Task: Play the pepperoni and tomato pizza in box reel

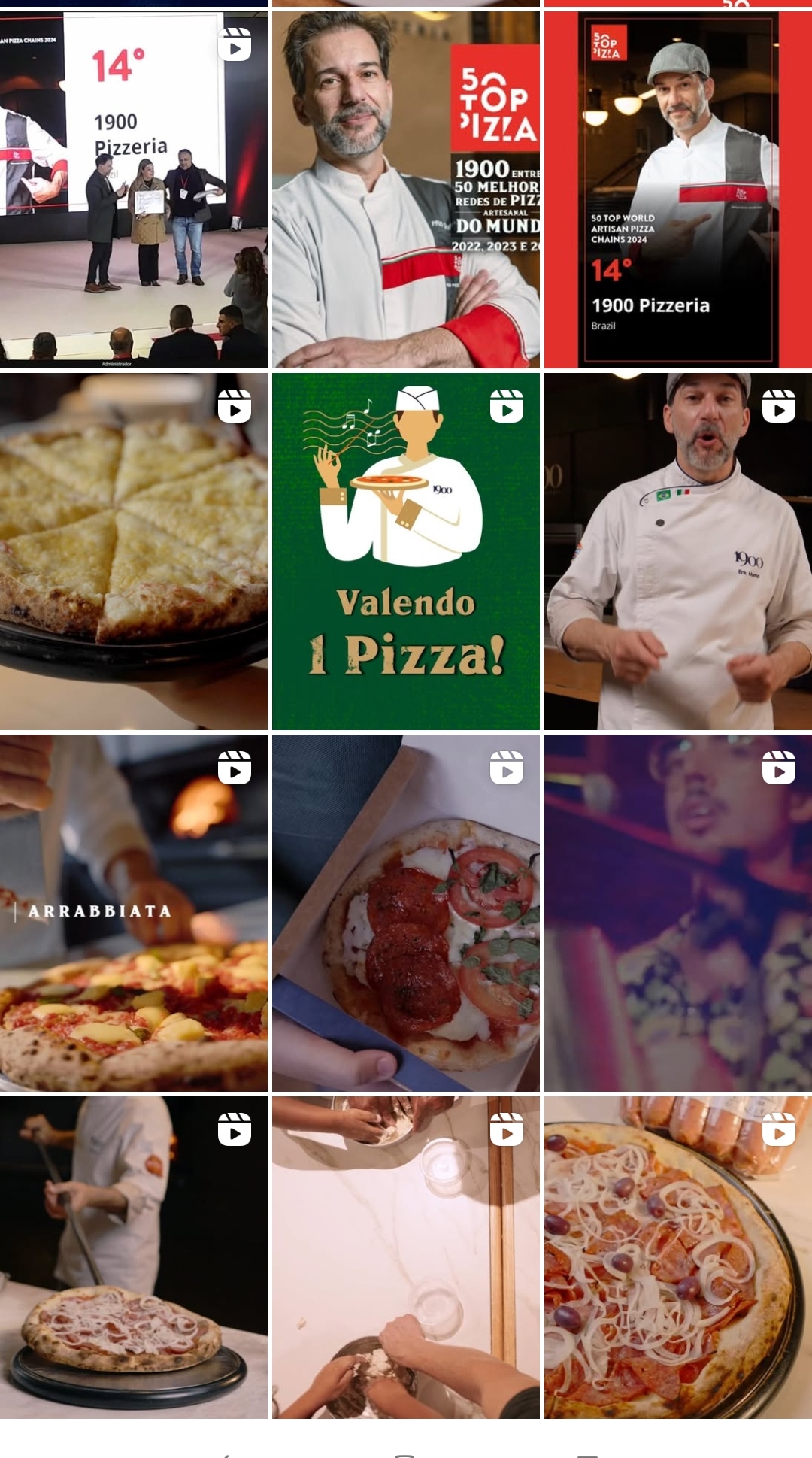Action: click(x=405, y=913)
